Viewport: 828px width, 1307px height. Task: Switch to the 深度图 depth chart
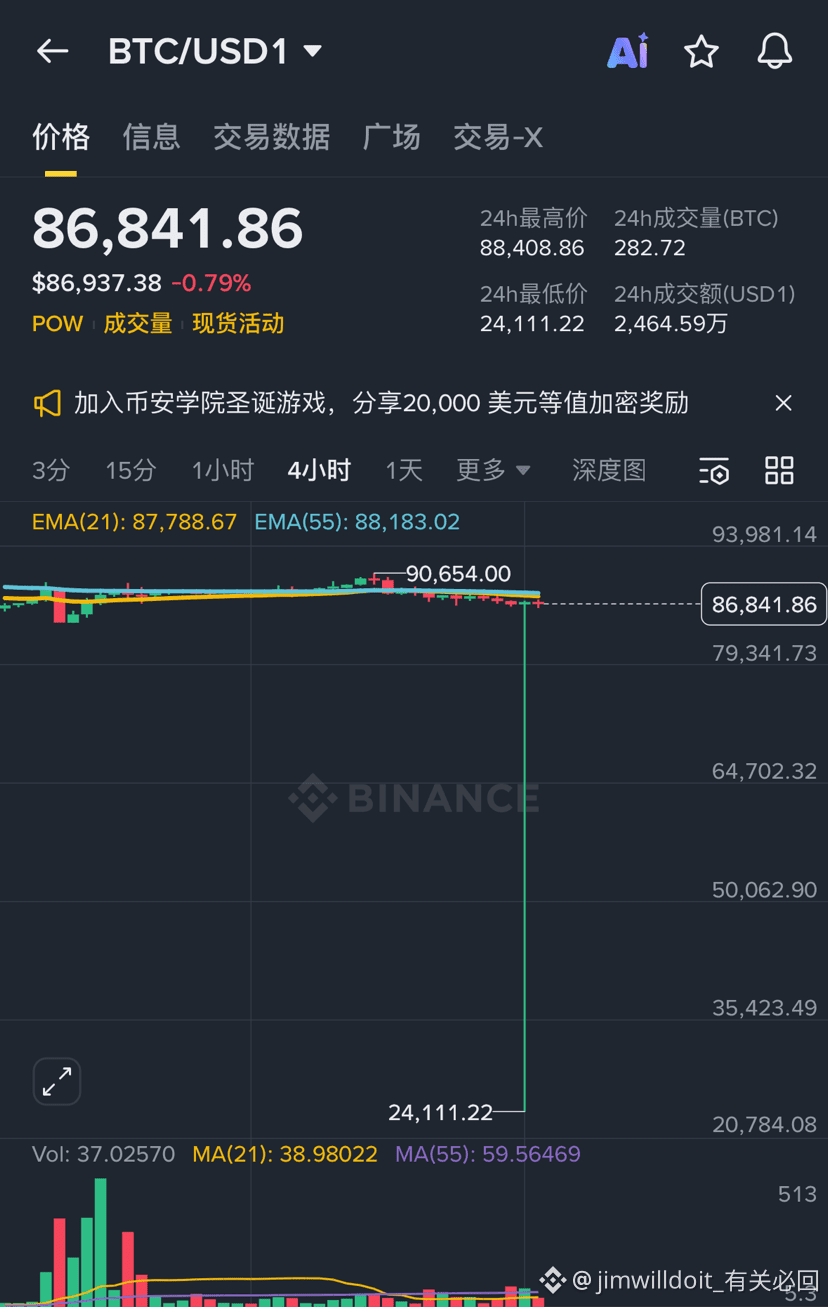[x=609, y=470]
